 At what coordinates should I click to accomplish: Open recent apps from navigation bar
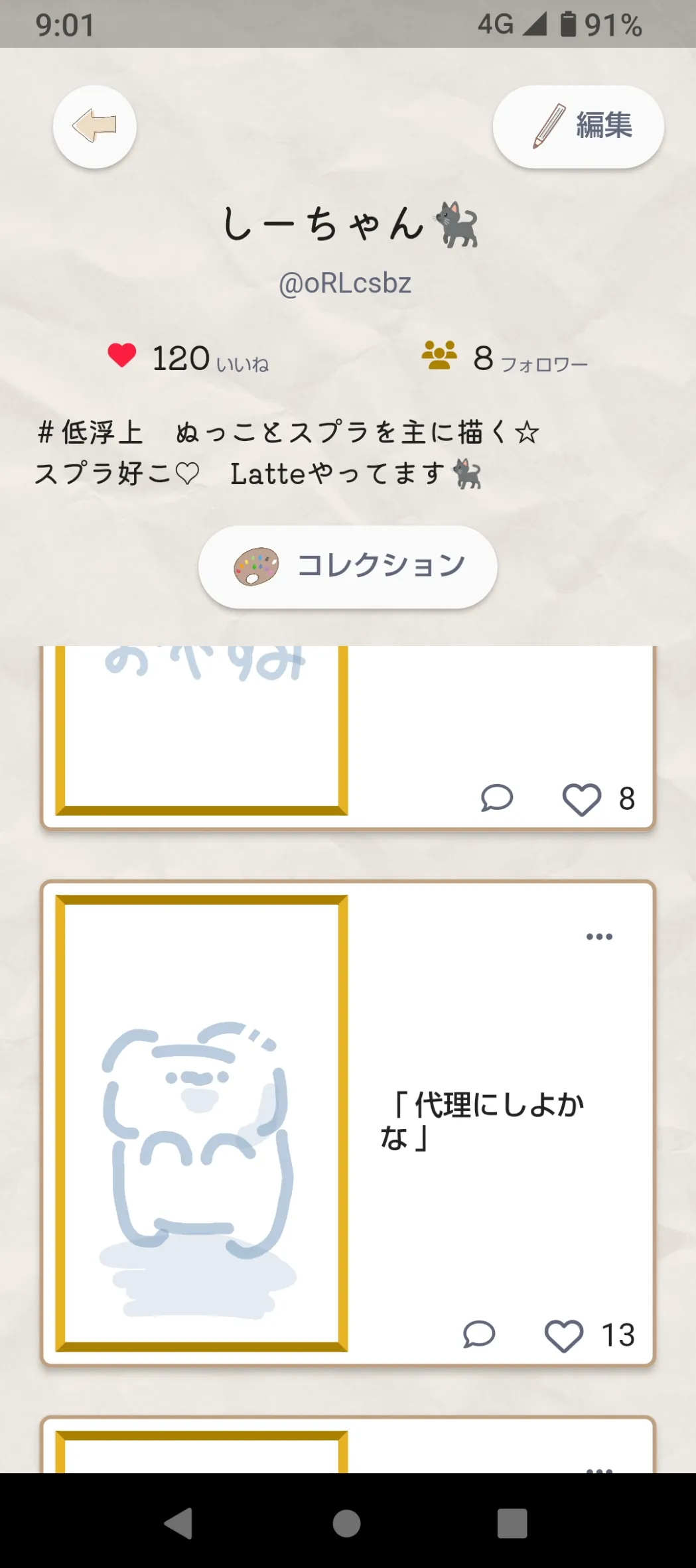point(512,1523)
